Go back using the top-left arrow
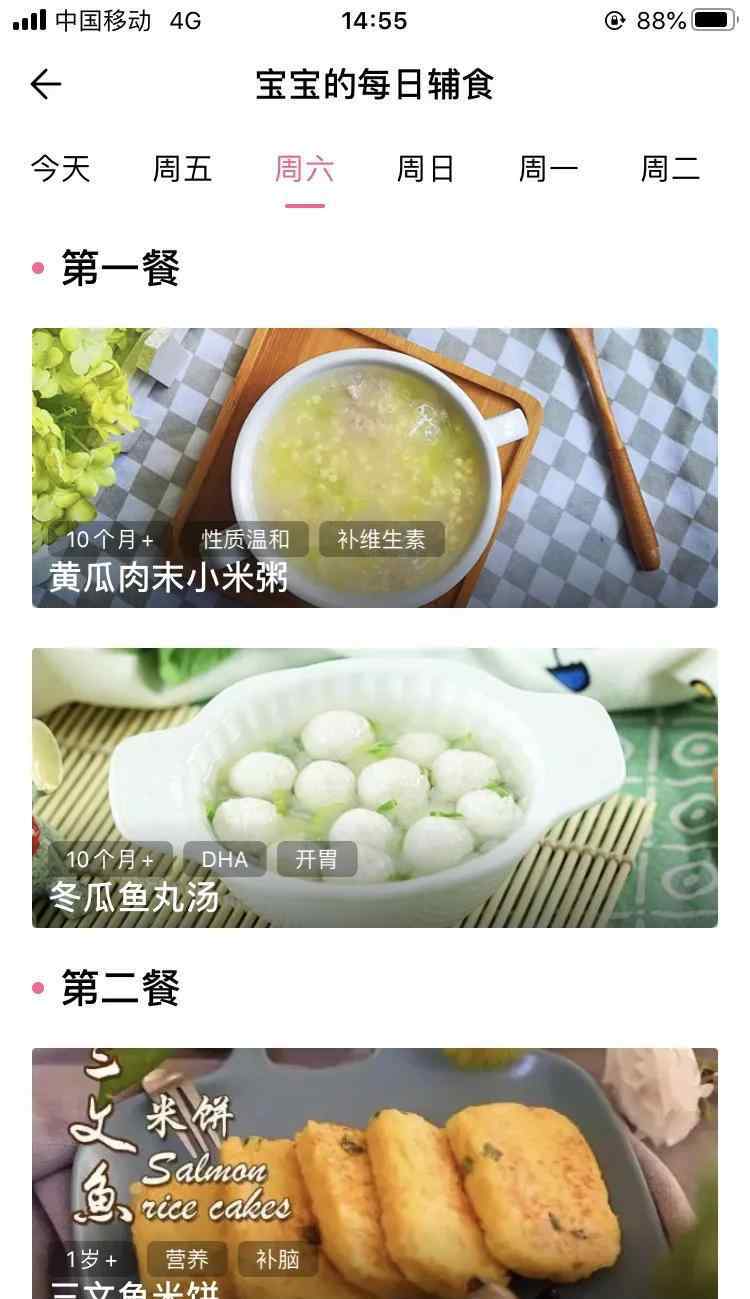 pyautogui.click(x=46, y=85)
